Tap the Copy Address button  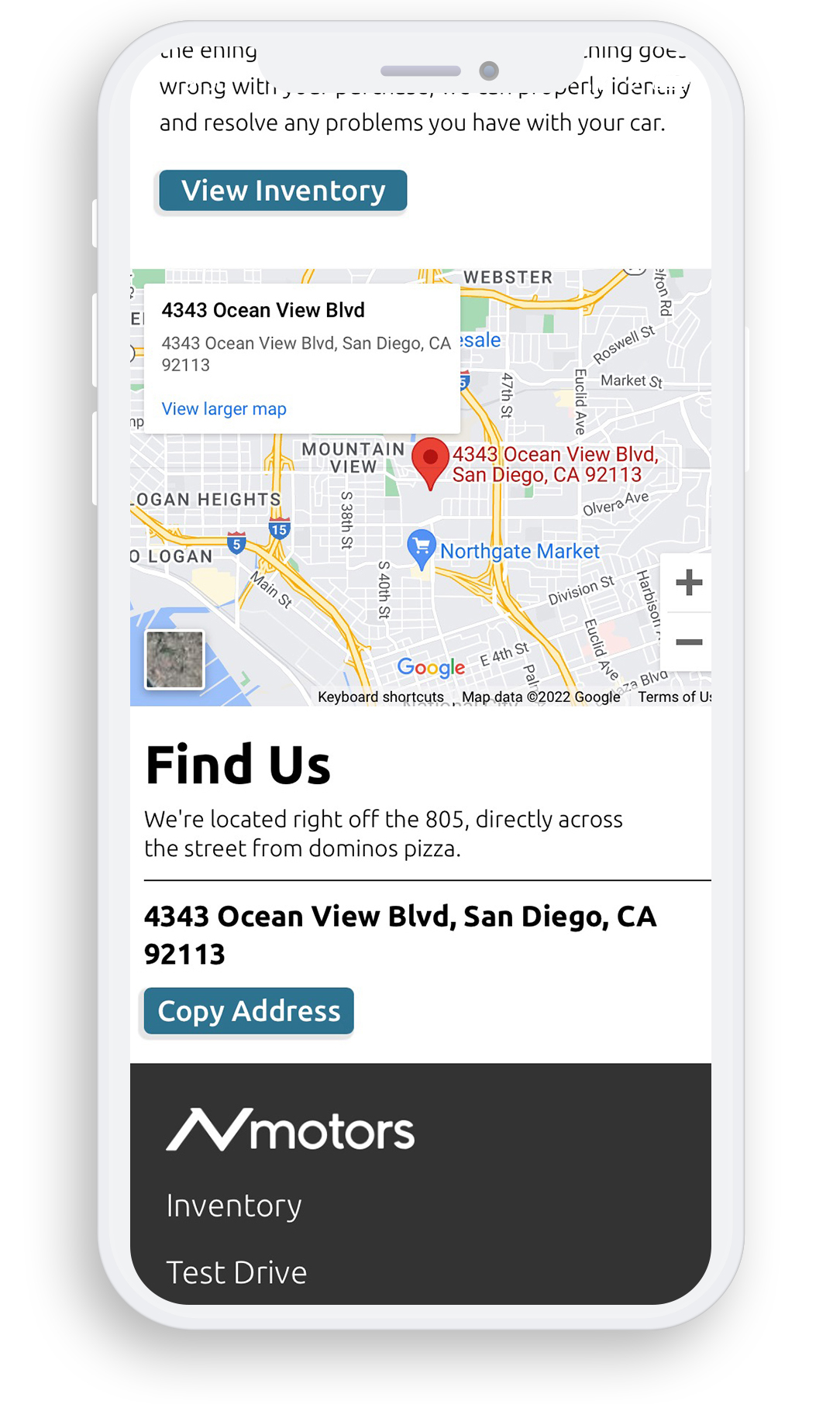[x=249, y=1011]
